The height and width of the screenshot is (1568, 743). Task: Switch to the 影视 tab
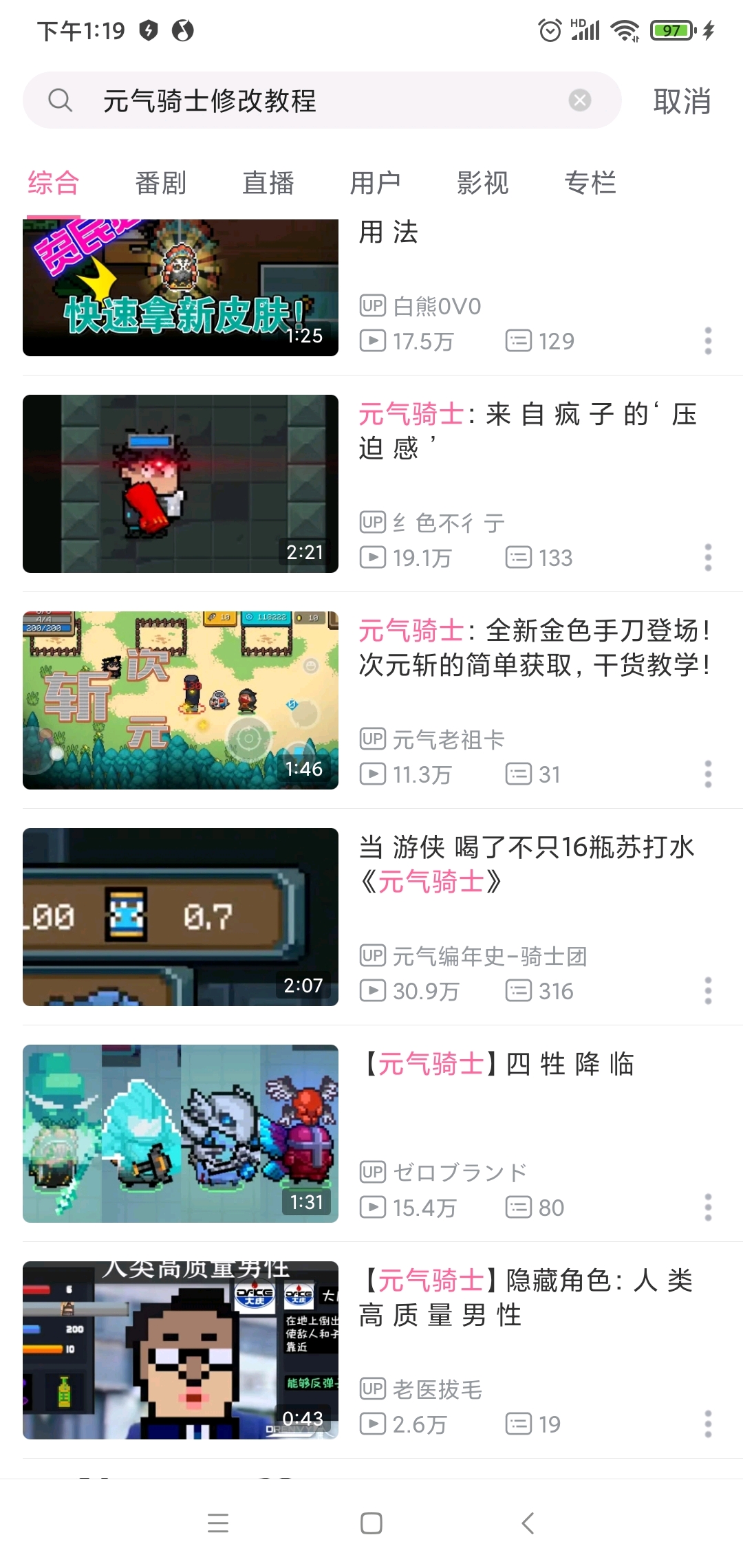pos(482,182)
